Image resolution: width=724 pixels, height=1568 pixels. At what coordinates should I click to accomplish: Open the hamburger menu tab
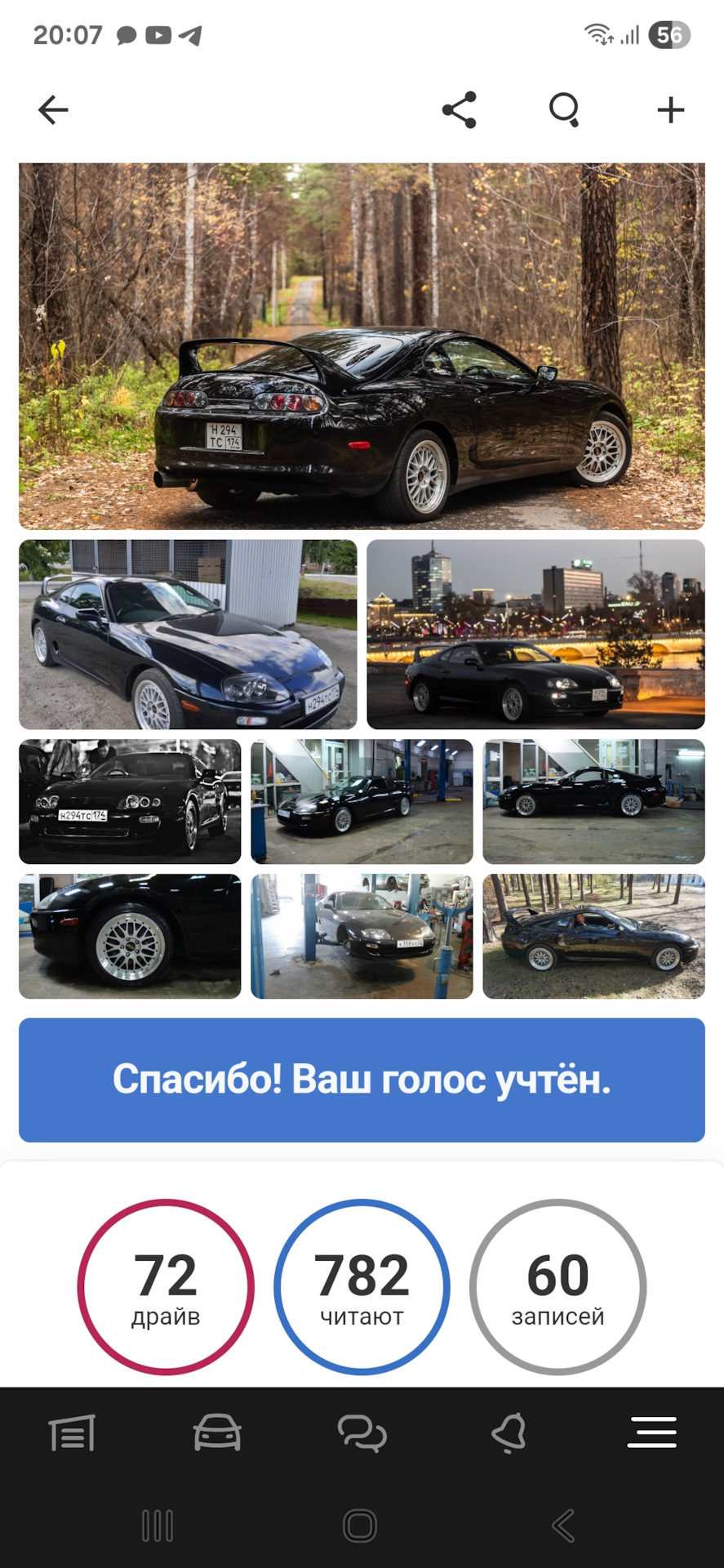coord(651,1432)
